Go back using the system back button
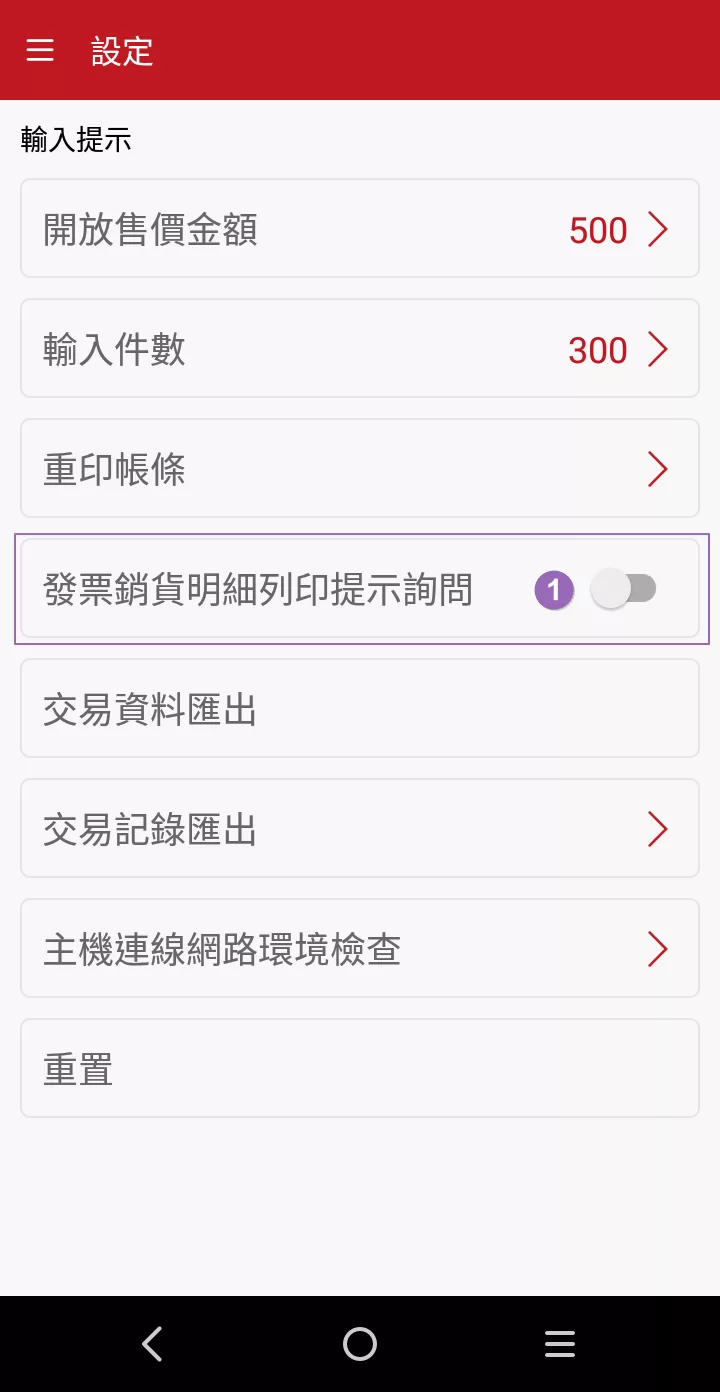720x1392 pixels. pos(152,1344)
